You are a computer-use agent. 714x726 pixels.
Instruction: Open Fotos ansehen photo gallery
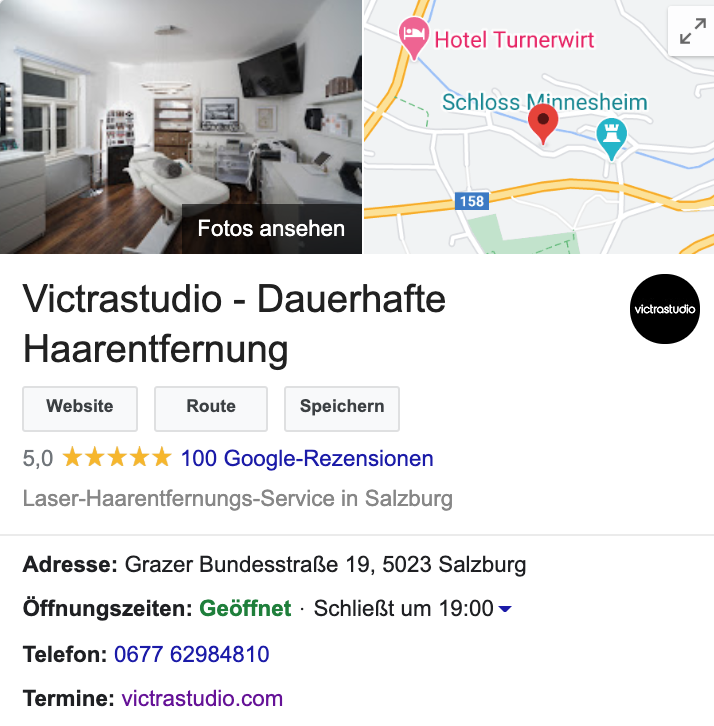[x=271, y=228]
